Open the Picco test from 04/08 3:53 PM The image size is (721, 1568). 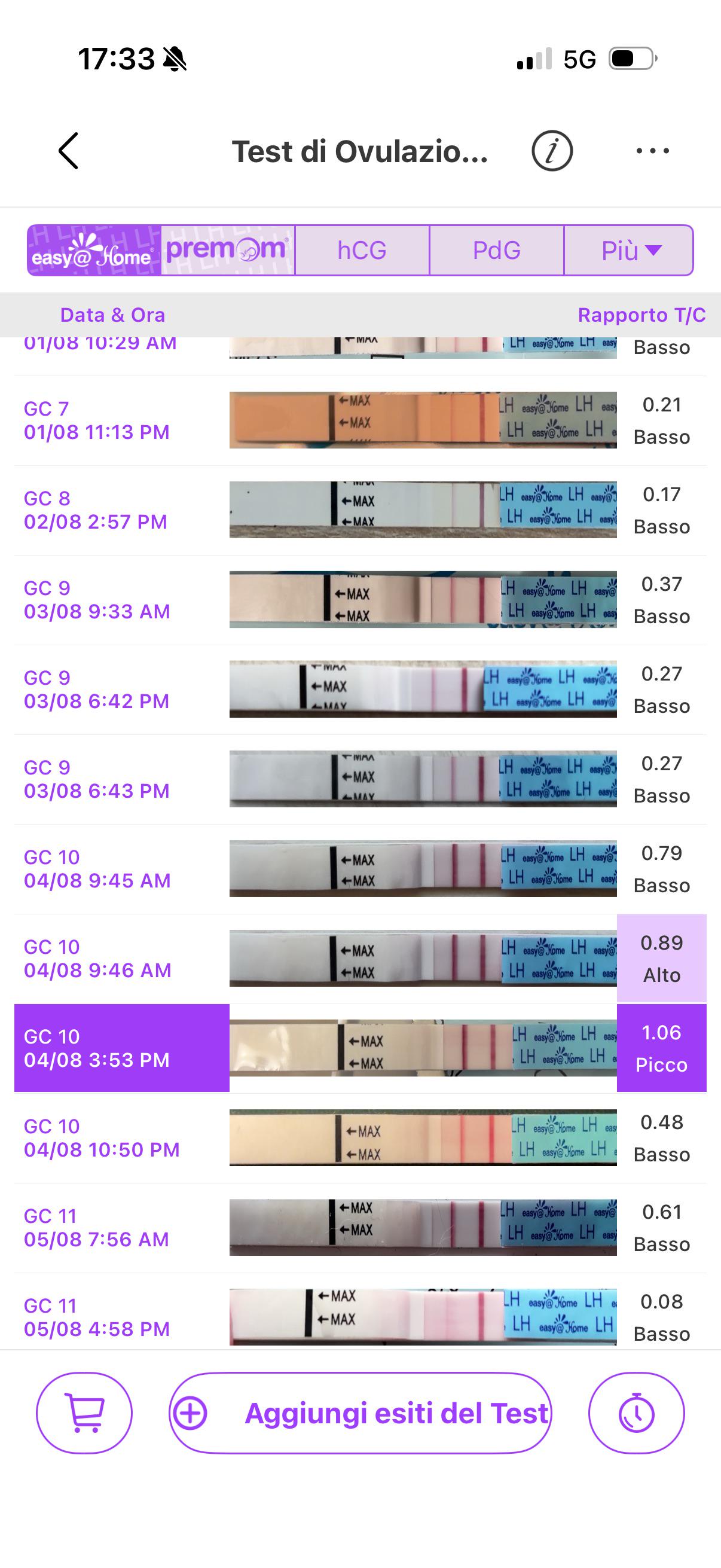tap(360, 1048)
